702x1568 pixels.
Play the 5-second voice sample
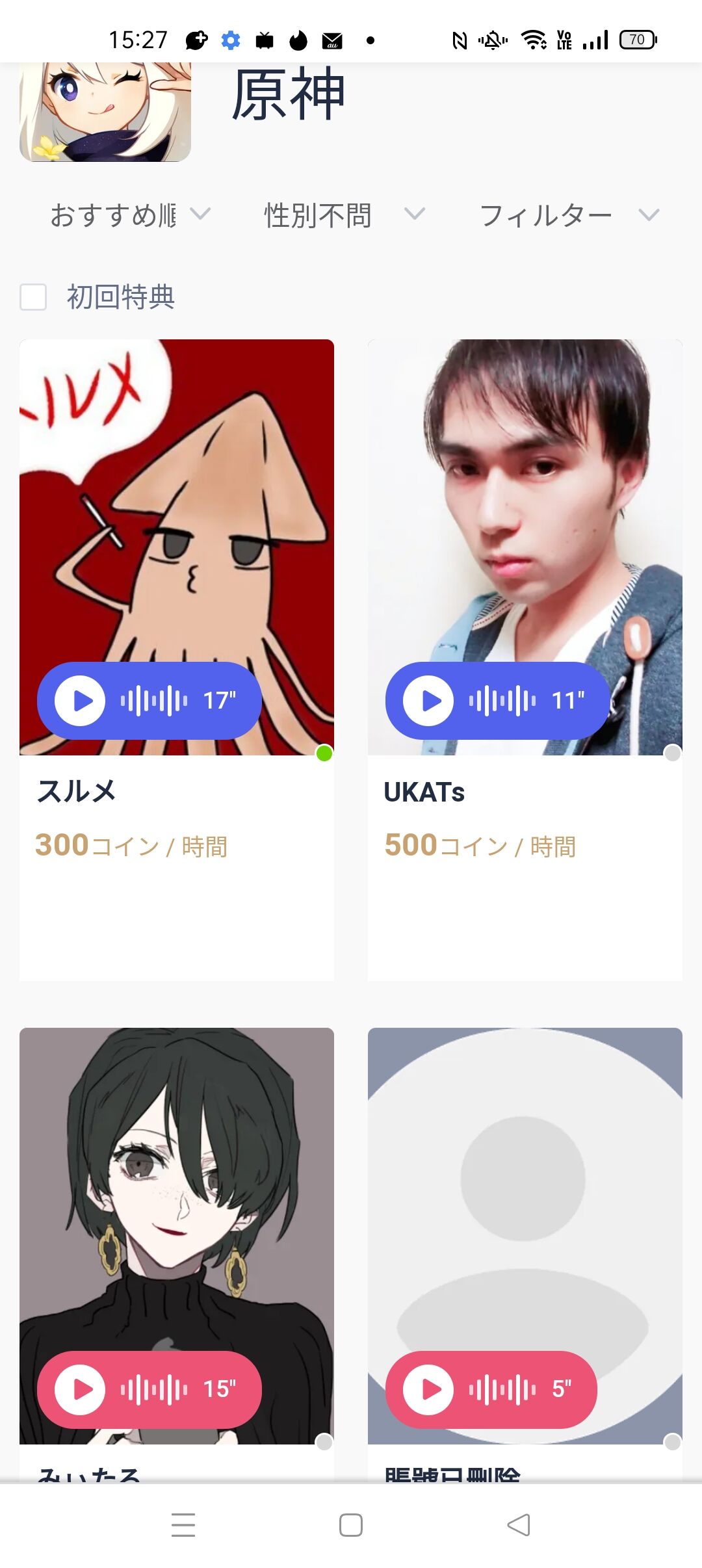(429, 1389)
